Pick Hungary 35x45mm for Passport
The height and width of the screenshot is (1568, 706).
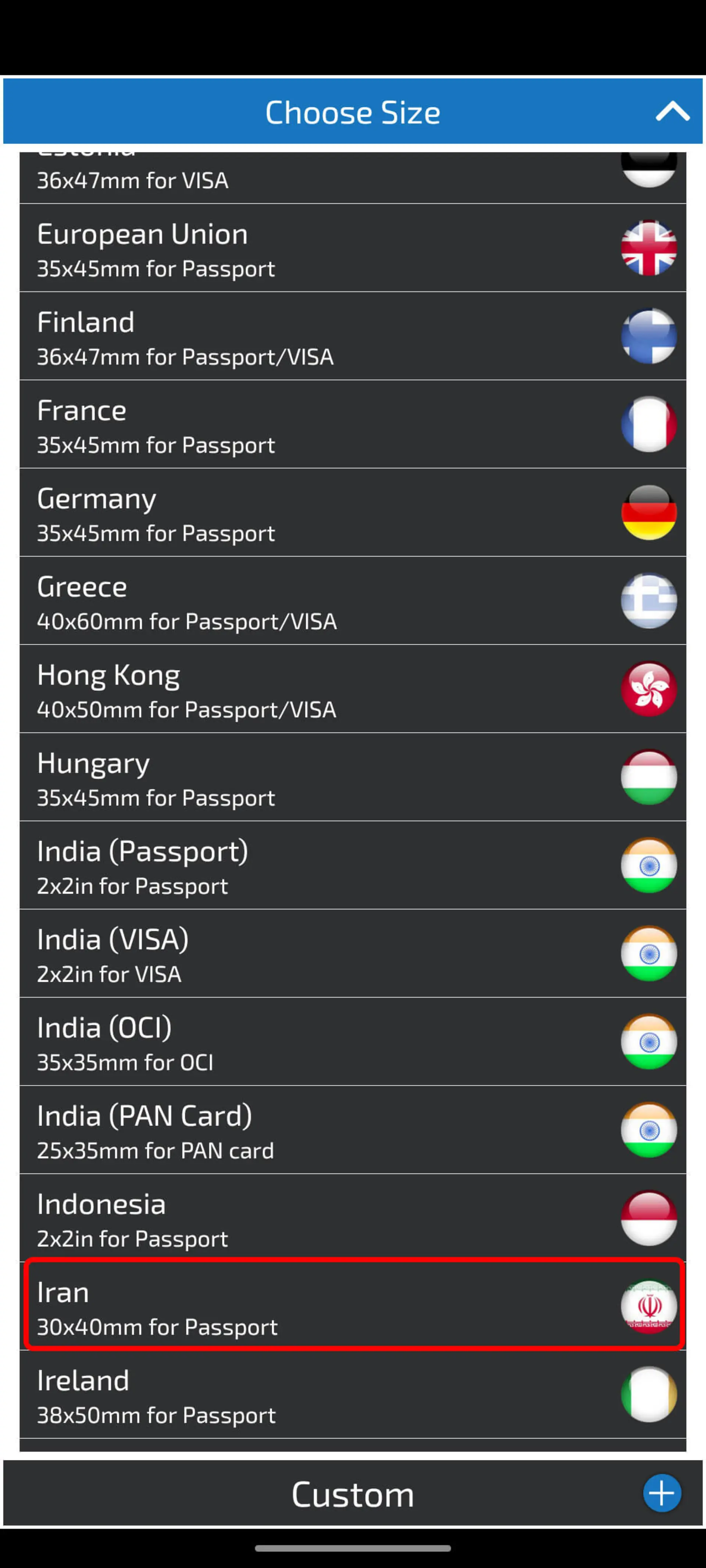[x=353, y=777]
